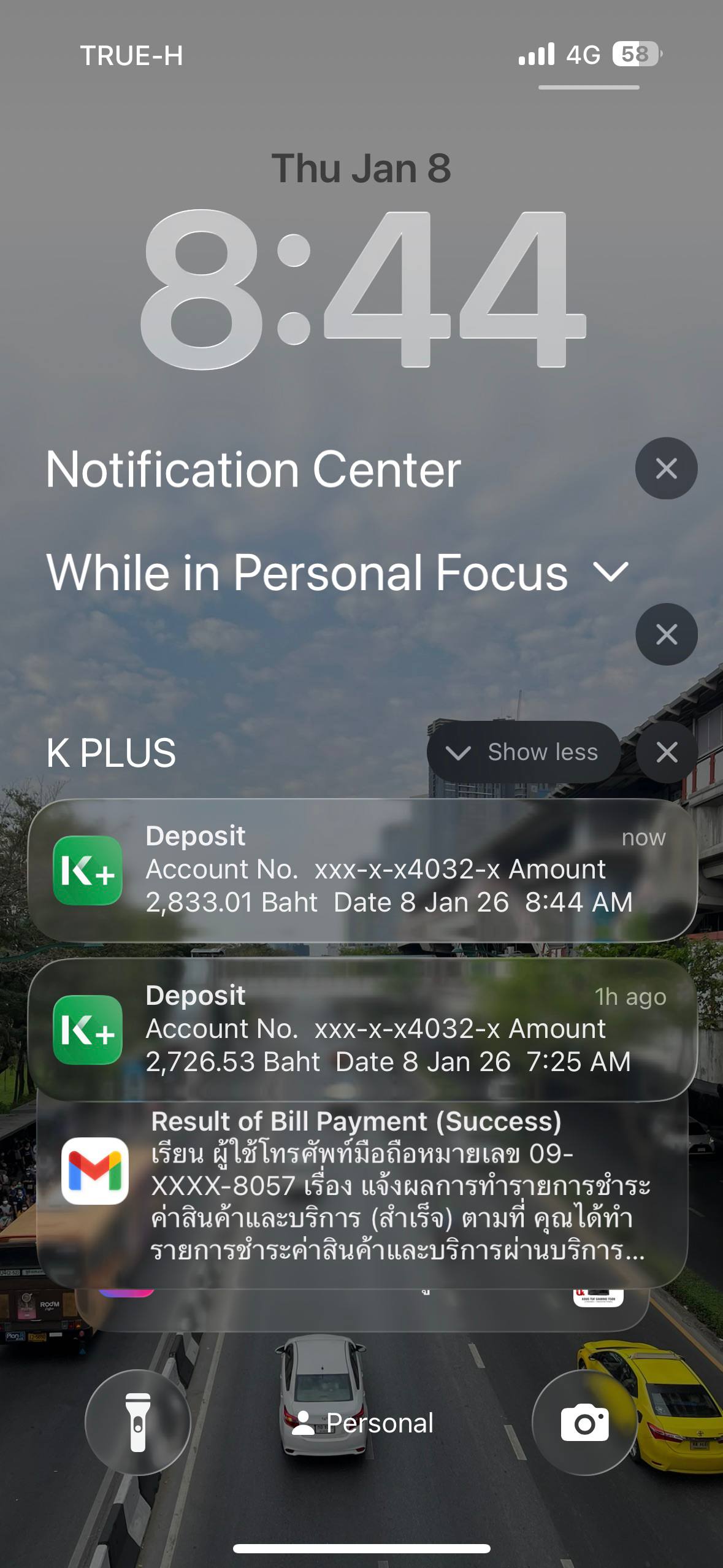Dismiss the Personal Focus notification group

click(x=666, y=634)
